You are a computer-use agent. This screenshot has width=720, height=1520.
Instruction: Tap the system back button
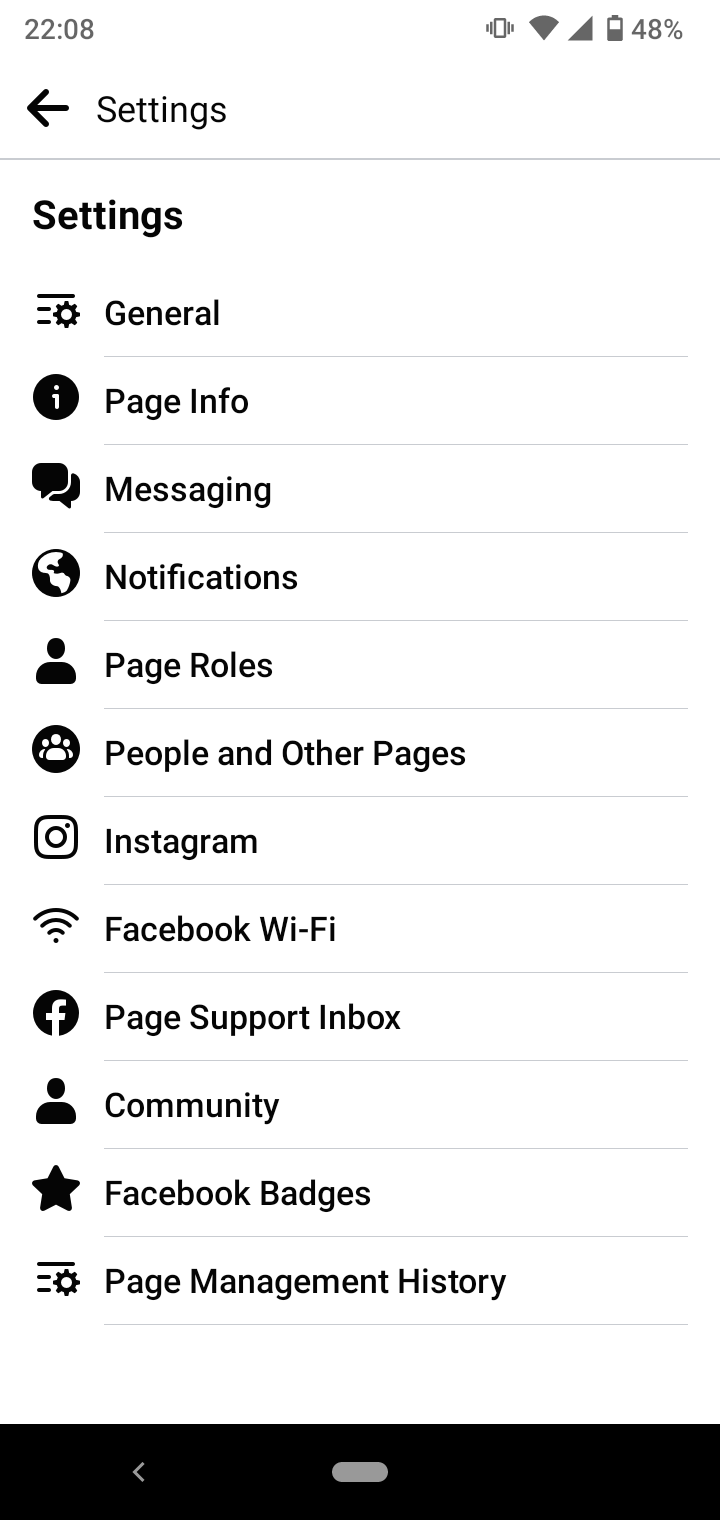pos(139,1471)
